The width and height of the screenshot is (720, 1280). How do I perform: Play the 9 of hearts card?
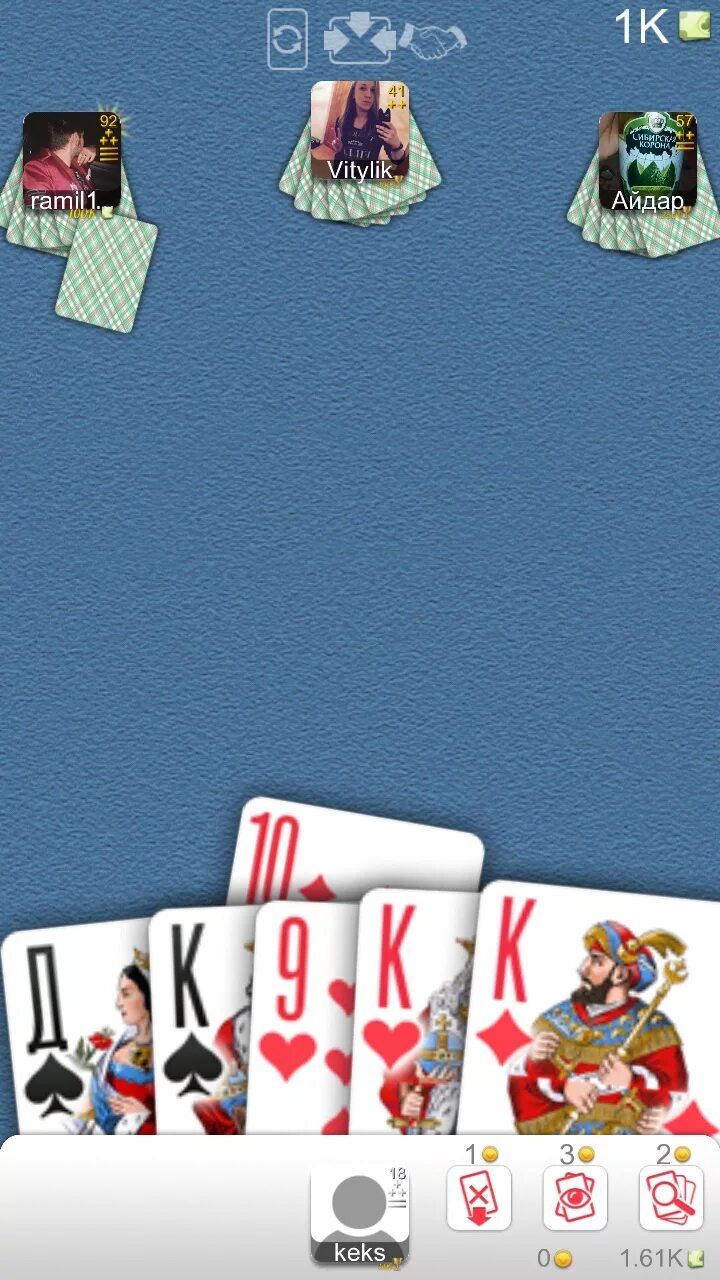pos(305,1020)
